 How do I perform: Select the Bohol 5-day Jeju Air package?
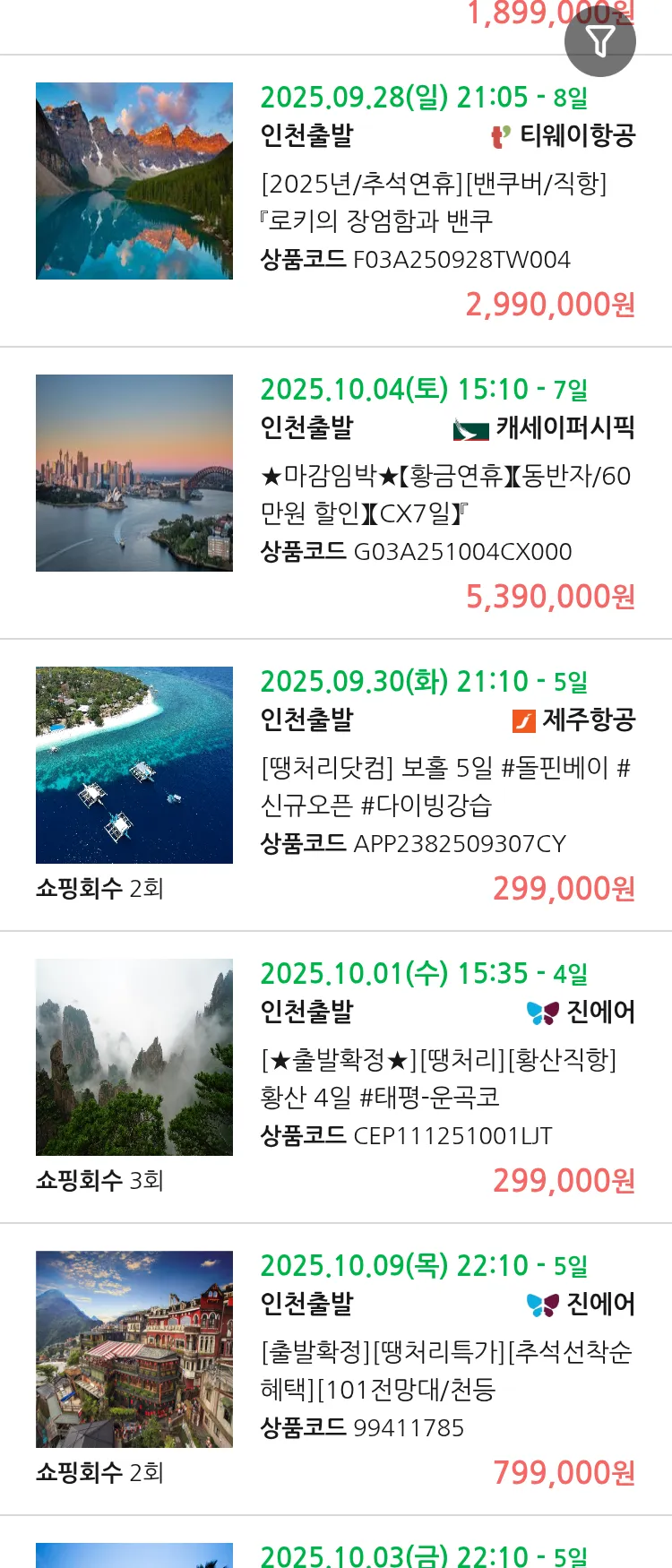pyautogui.click(x=445, y=787)
